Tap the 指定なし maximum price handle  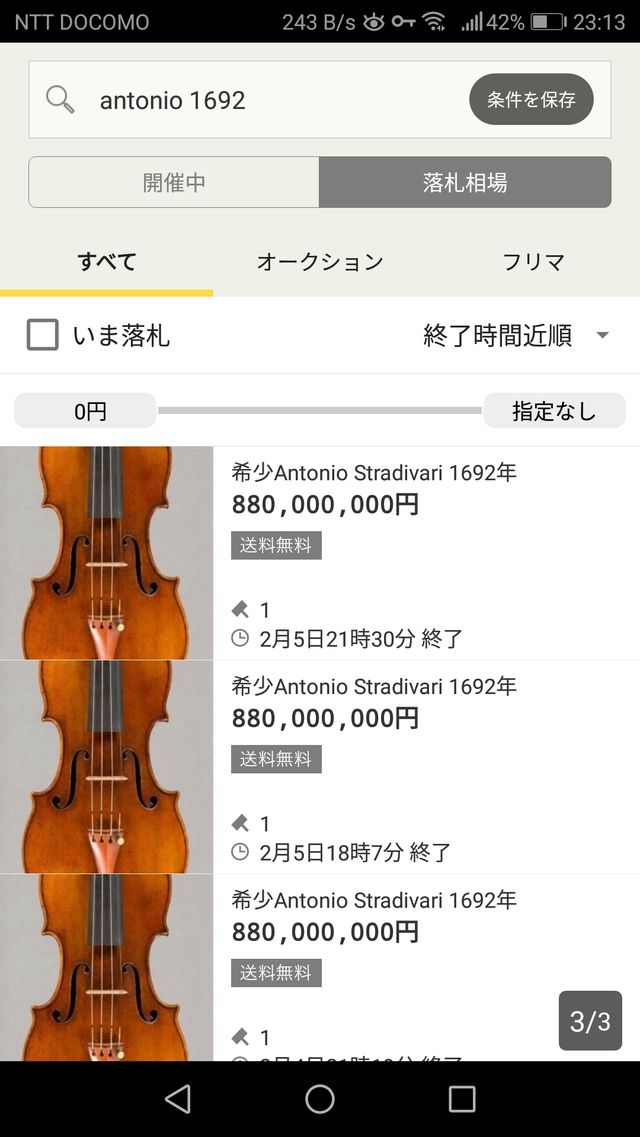click(554, 411)
